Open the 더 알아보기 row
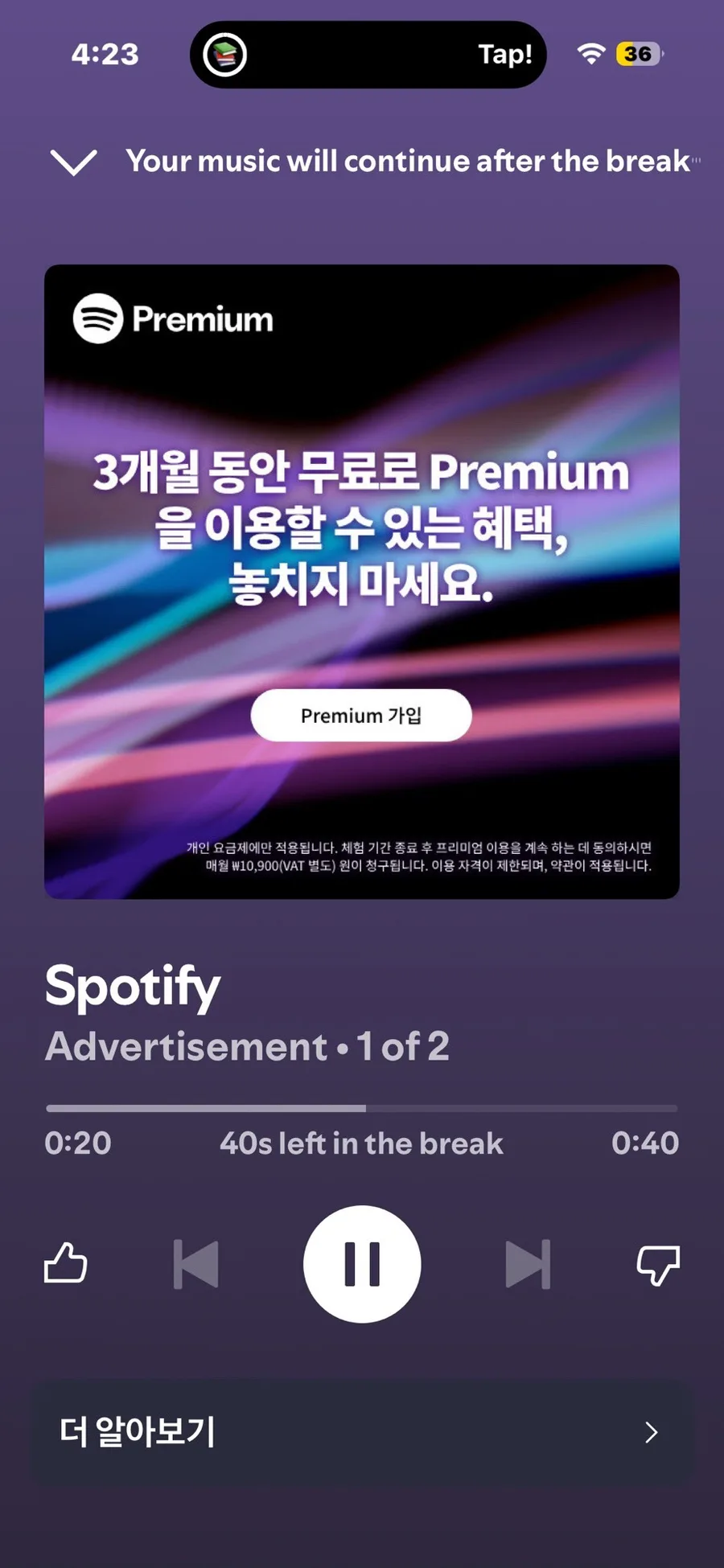Image resolution: width=724 pixels, height=1568 pixels. click(362, 1432)
